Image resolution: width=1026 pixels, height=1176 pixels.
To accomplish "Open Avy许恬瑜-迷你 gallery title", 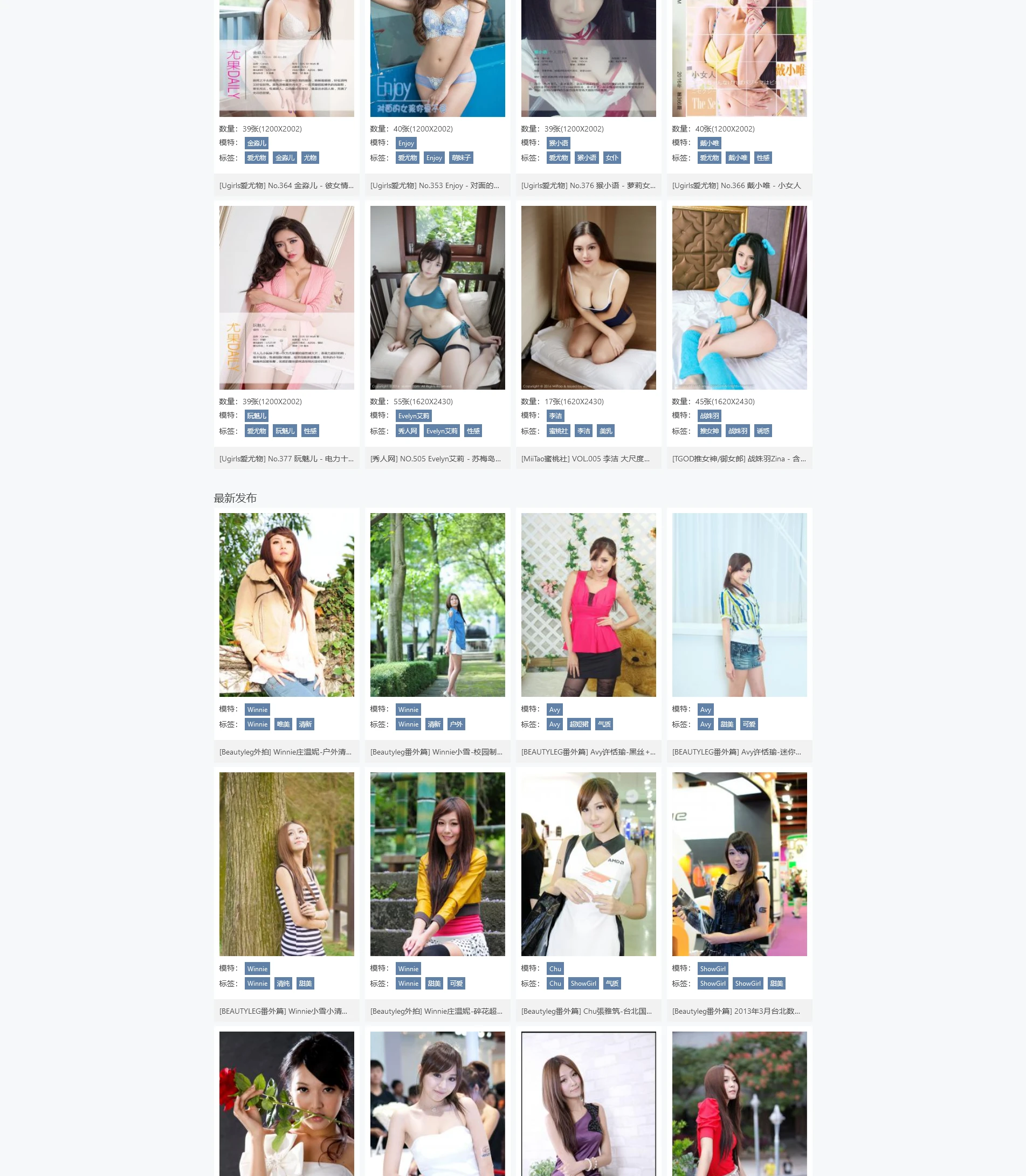I will [736, 752].
